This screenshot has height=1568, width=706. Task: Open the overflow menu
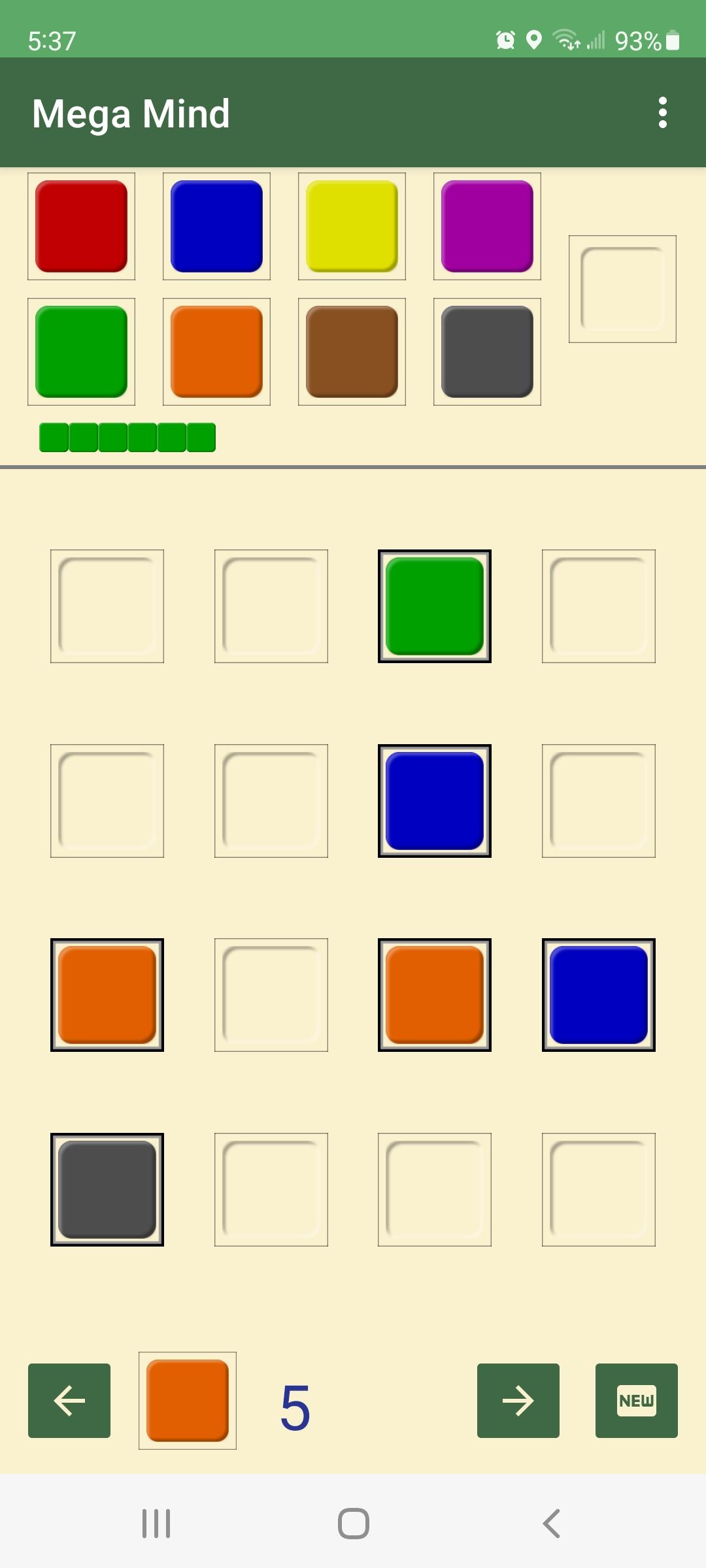coord(662,113)
